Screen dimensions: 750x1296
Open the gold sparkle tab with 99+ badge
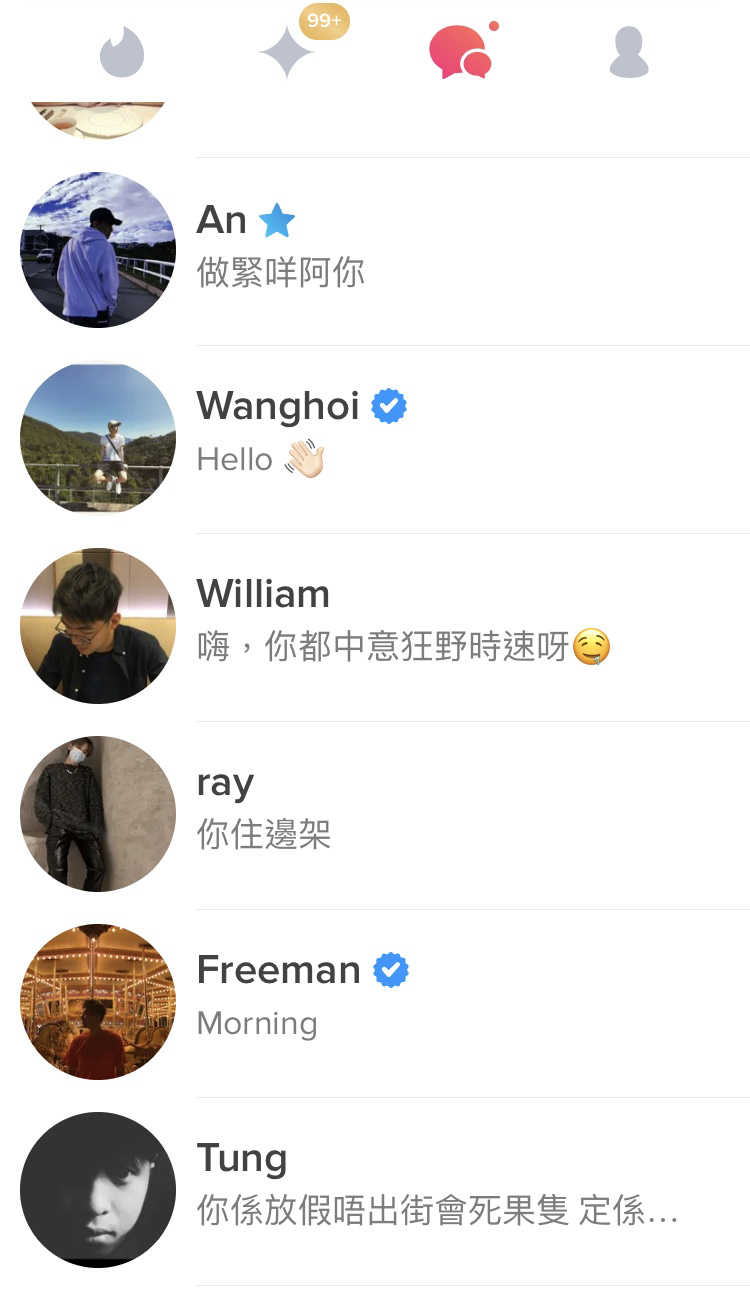288,52
